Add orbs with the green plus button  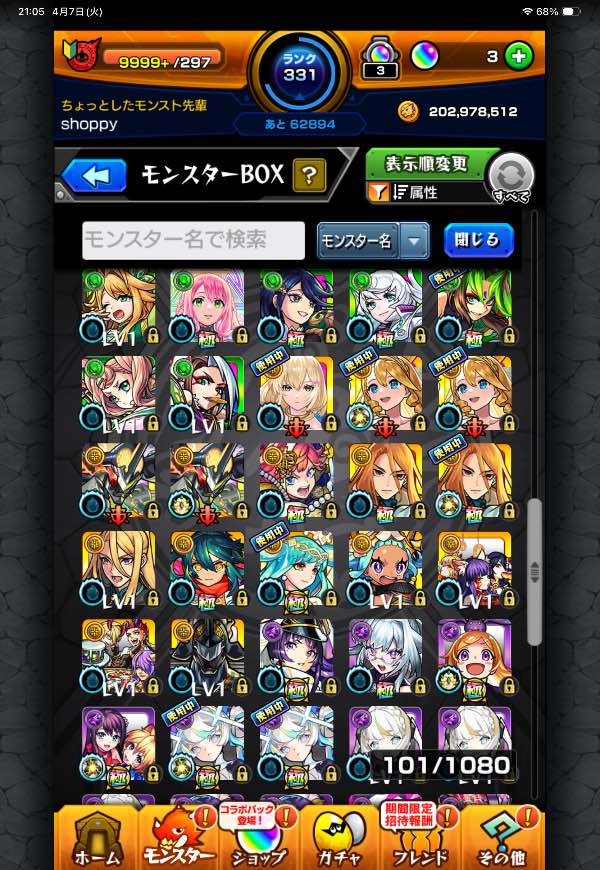518,57
